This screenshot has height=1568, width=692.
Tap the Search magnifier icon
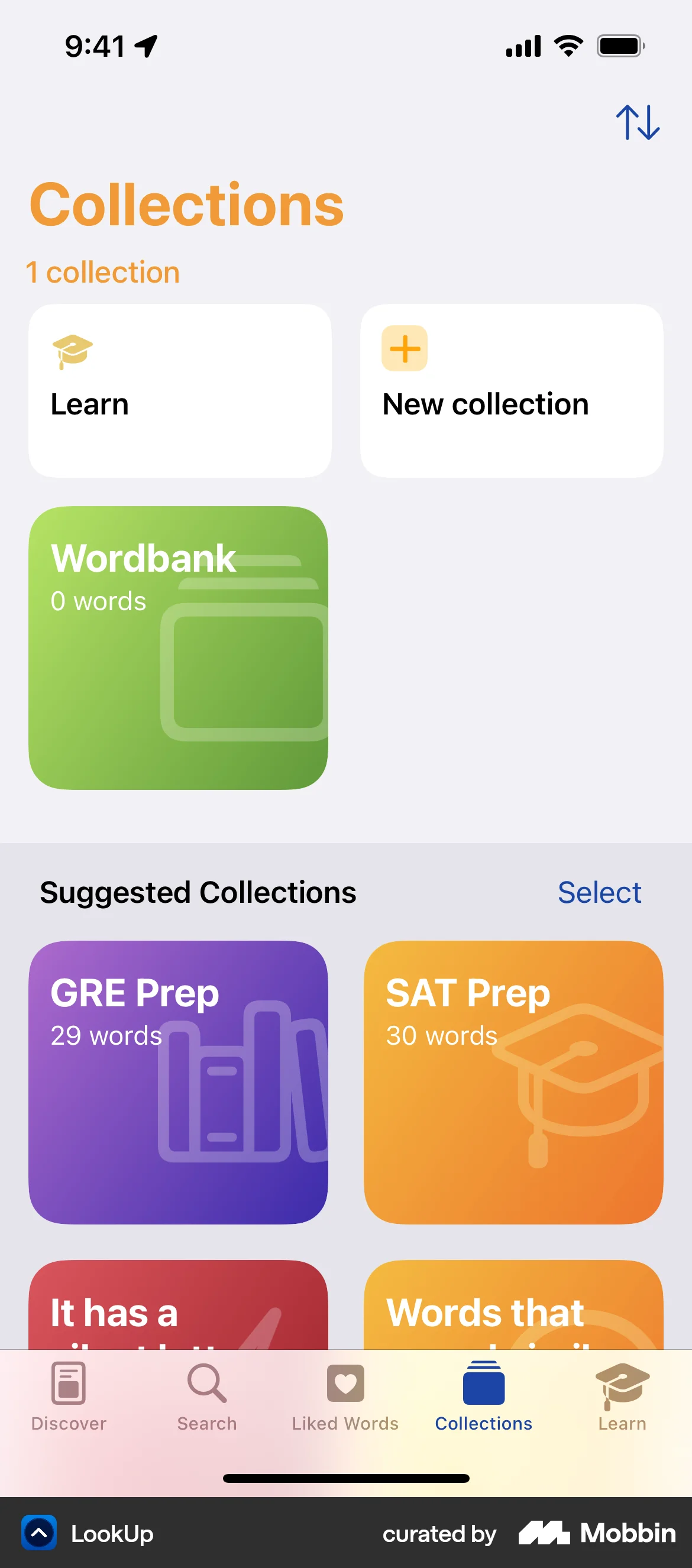[x=206, y=1383]
